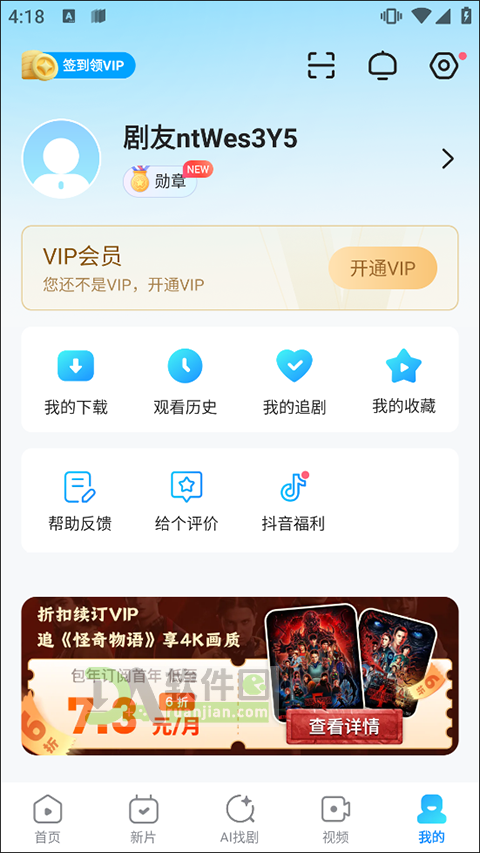The height and width of the screenshot is (853, 480).
Task: Open the scan code icon
Action: pos(321,66)
